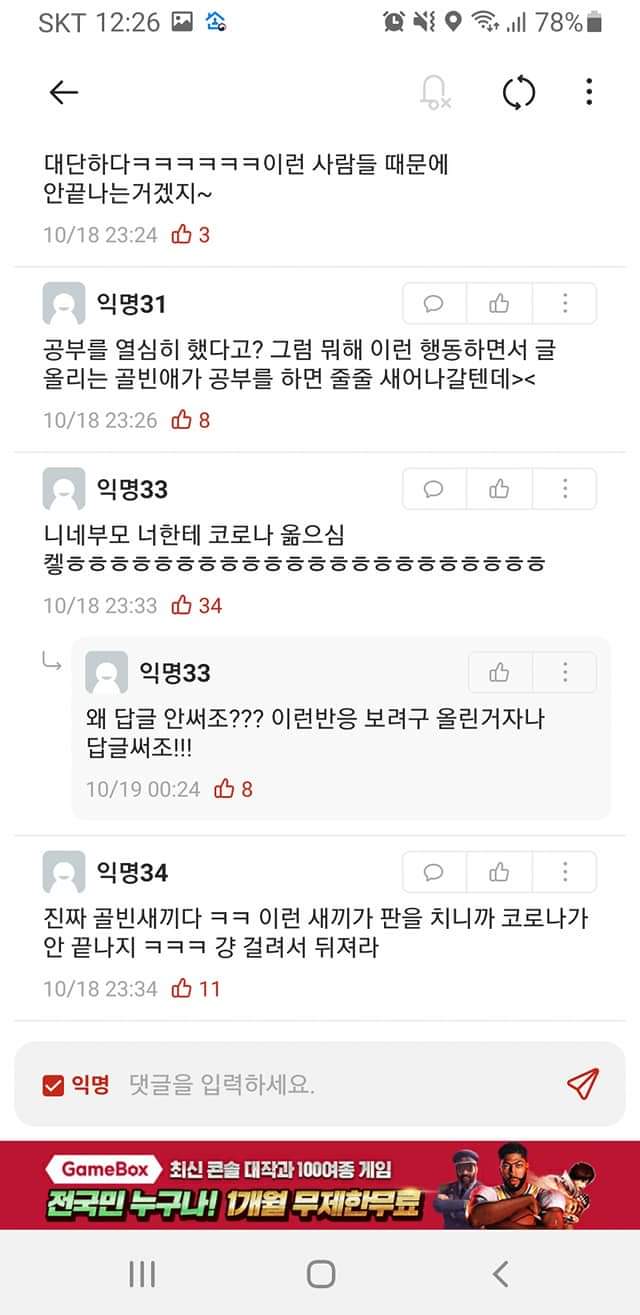This screenshot has height=1315, width=640.
Task: Reply to 익명33's comment about 코로나
Action: pyautogui.click(x=434, y=489)
